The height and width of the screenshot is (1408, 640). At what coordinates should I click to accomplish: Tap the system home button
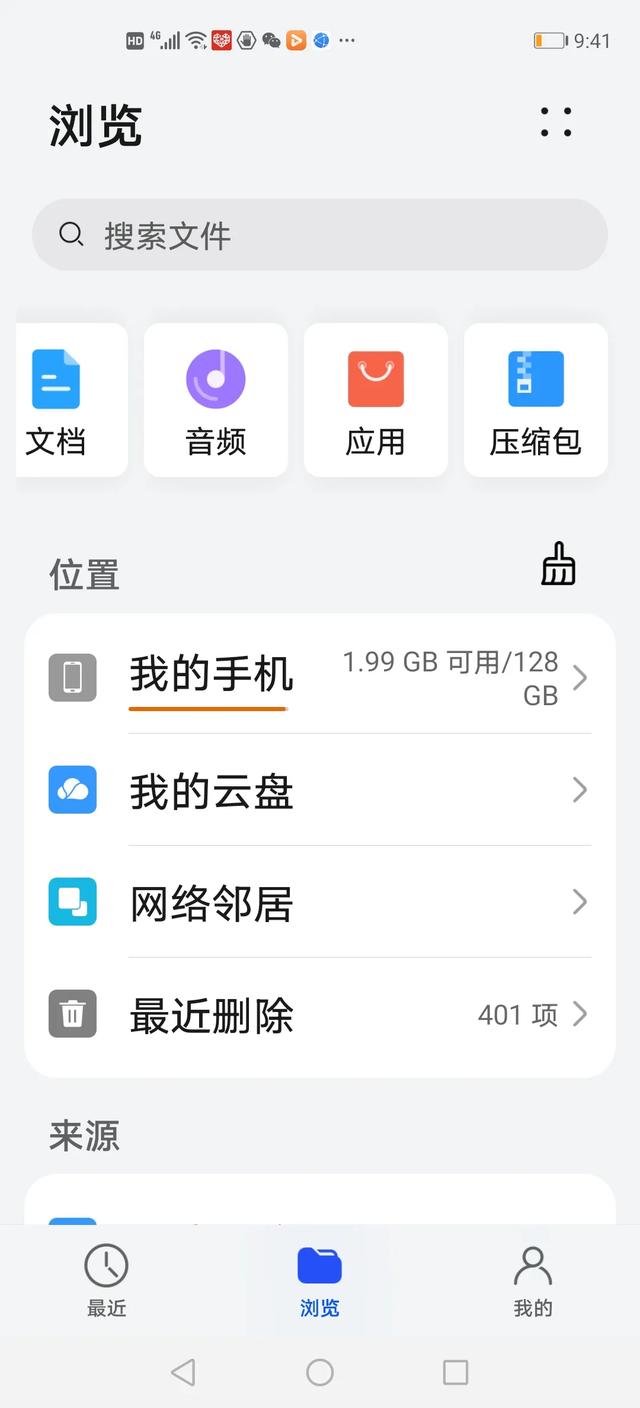tap(320, 1372)
